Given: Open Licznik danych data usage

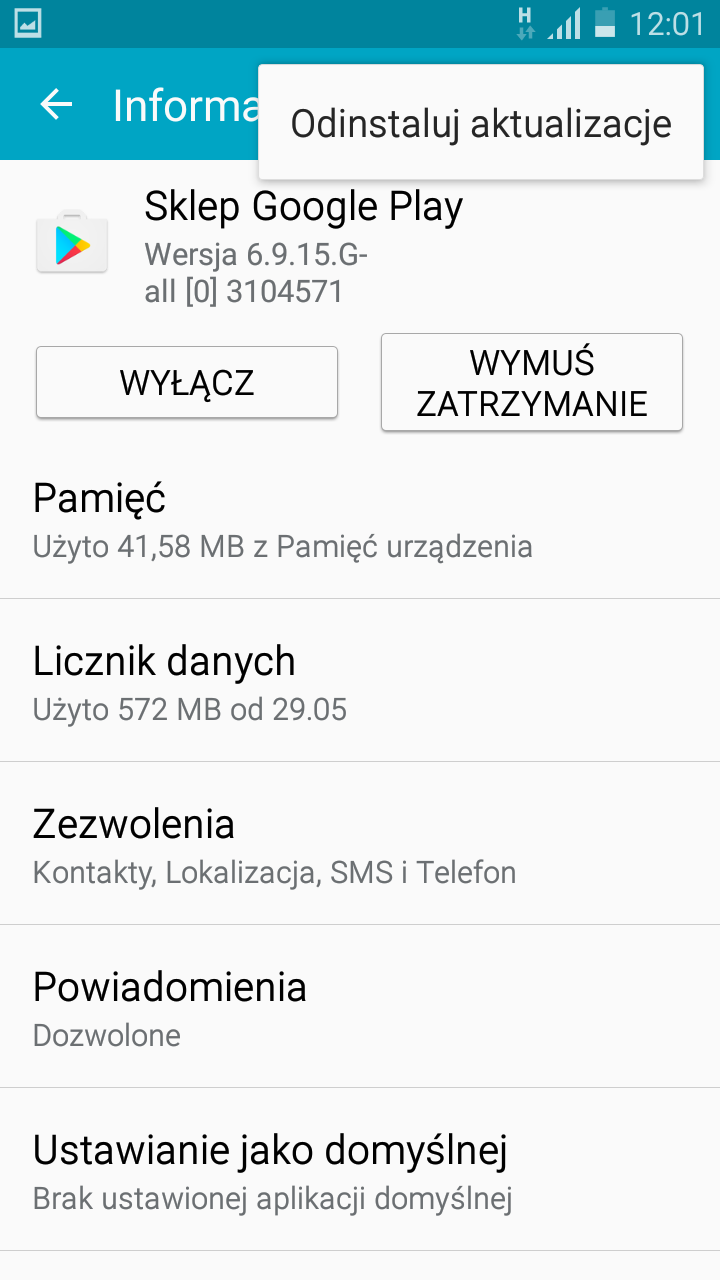Looking at the screenshot, I should 360,683.
